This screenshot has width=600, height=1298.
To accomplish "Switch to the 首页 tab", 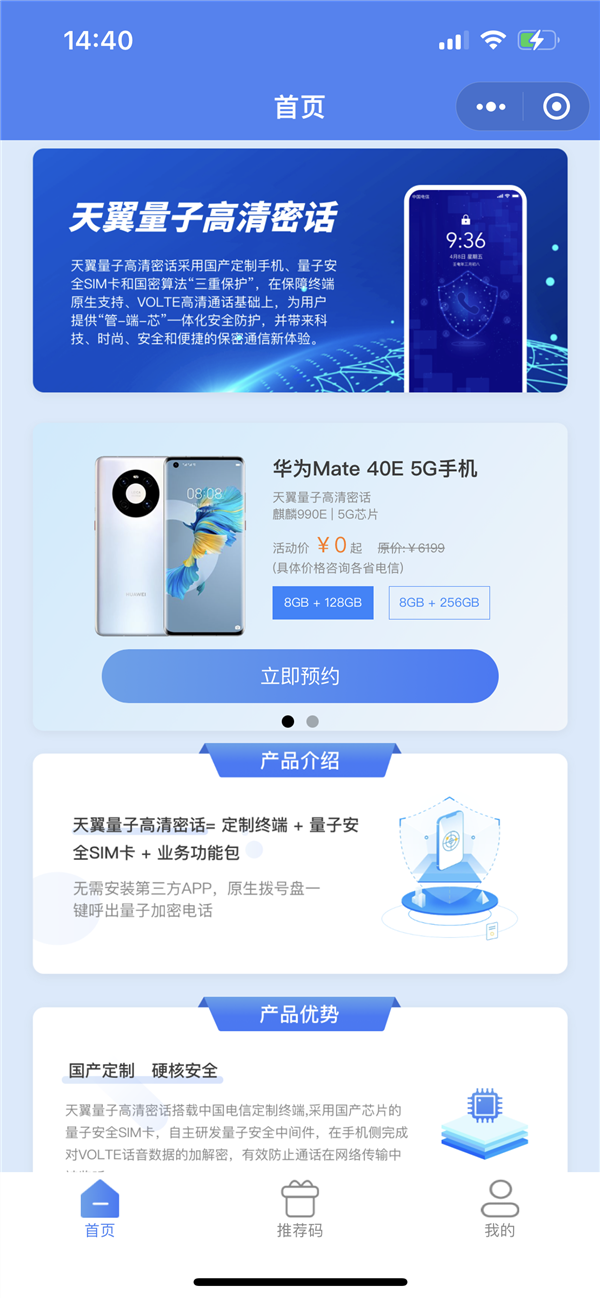I will point(100,1209).
